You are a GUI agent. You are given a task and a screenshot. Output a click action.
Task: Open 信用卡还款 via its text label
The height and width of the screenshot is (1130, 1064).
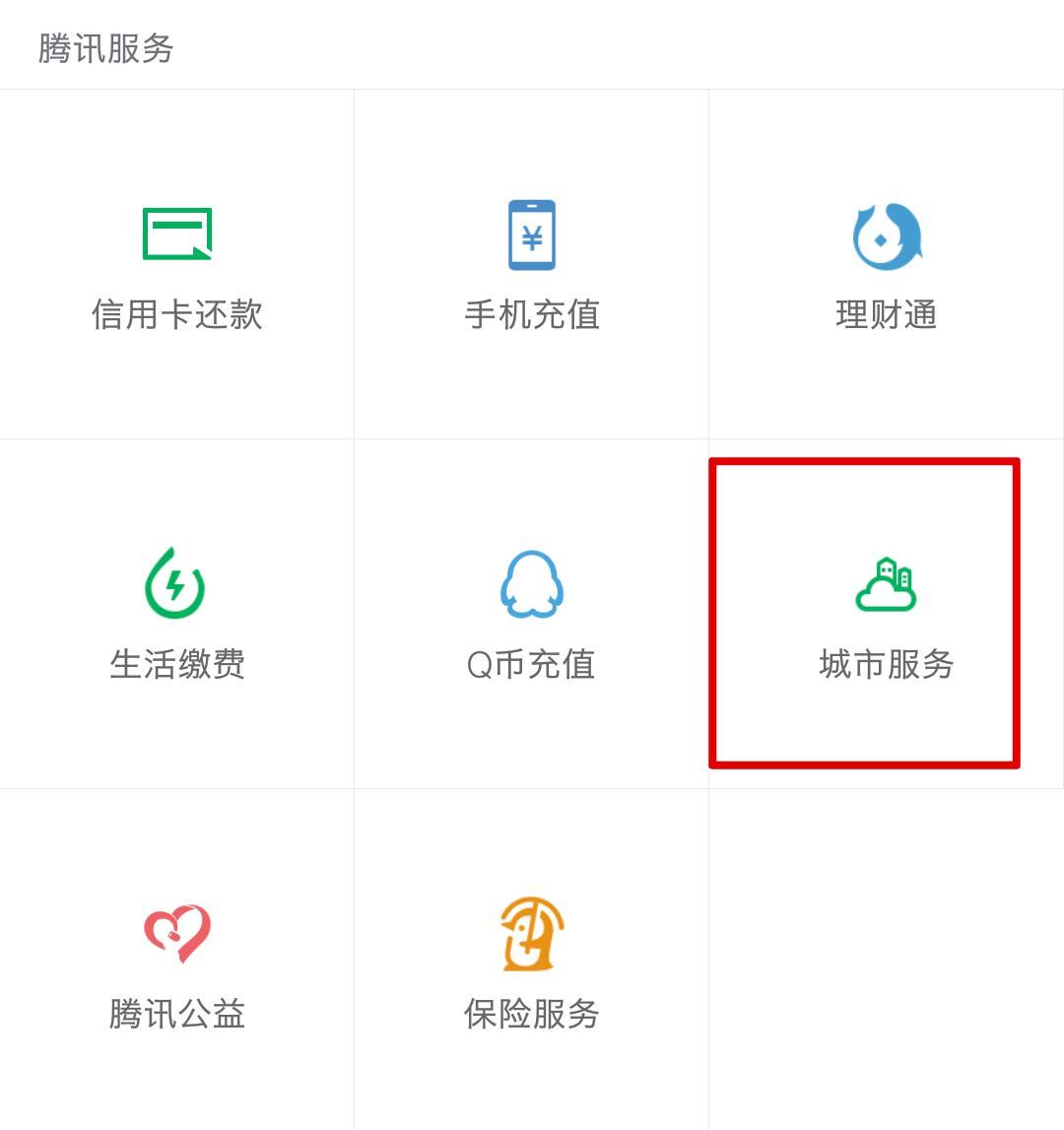click(175, 315)
